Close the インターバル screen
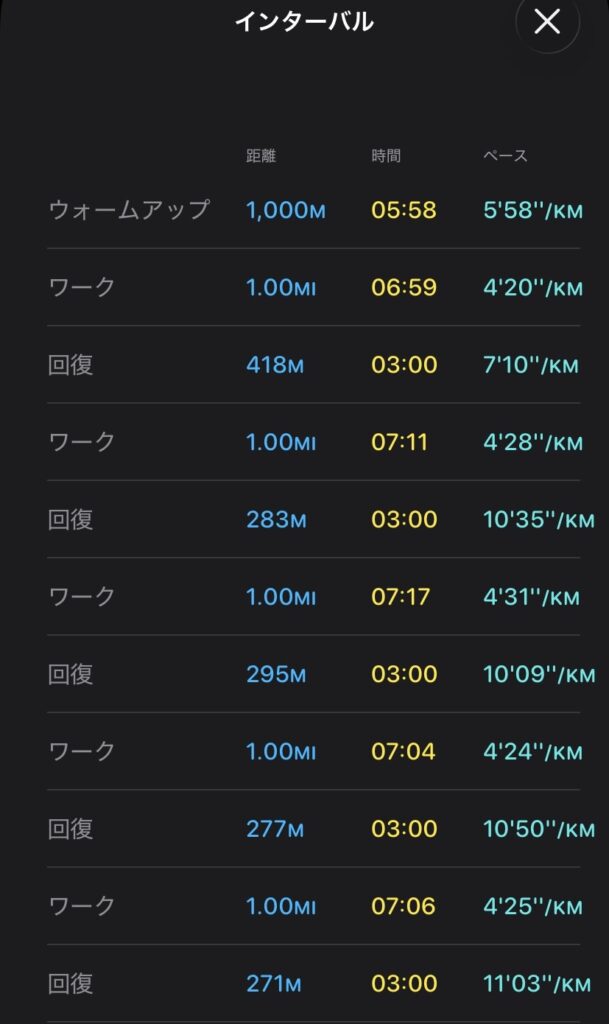 547,22
